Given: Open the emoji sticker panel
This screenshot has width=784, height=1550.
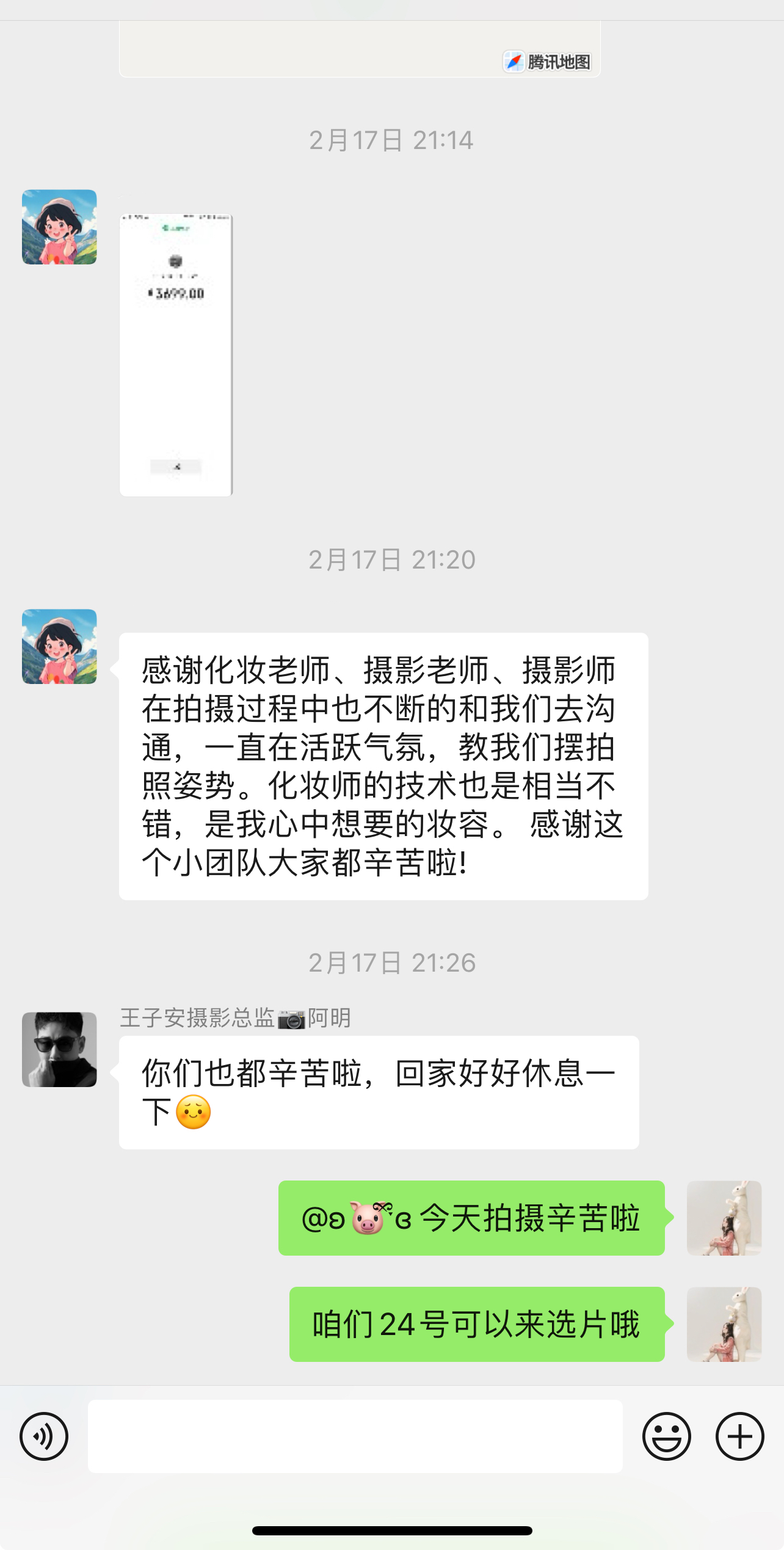Looking at the screenshot, I should [x=666, y=1436].
